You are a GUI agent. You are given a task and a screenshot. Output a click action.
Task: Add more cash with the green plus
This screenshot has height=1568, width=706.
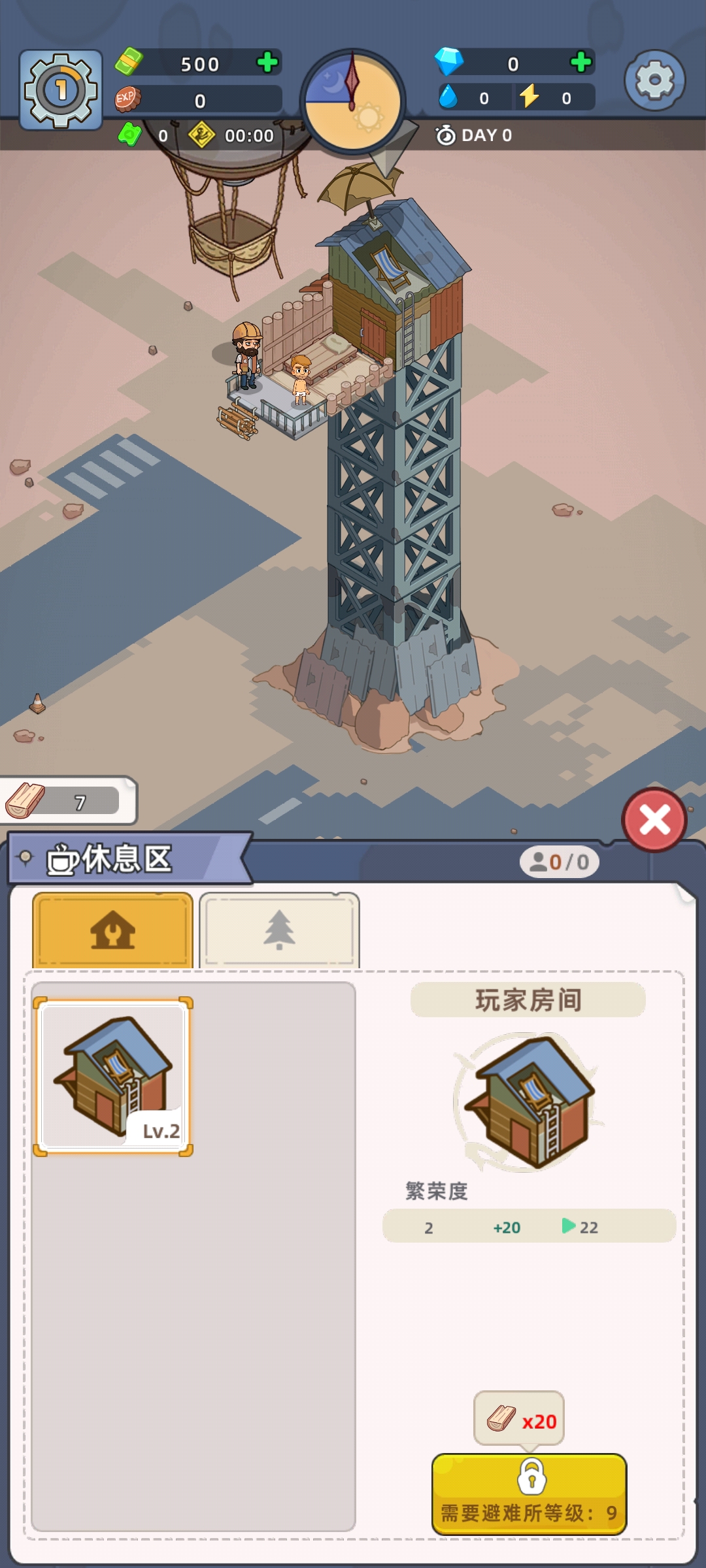click(267, 63)
